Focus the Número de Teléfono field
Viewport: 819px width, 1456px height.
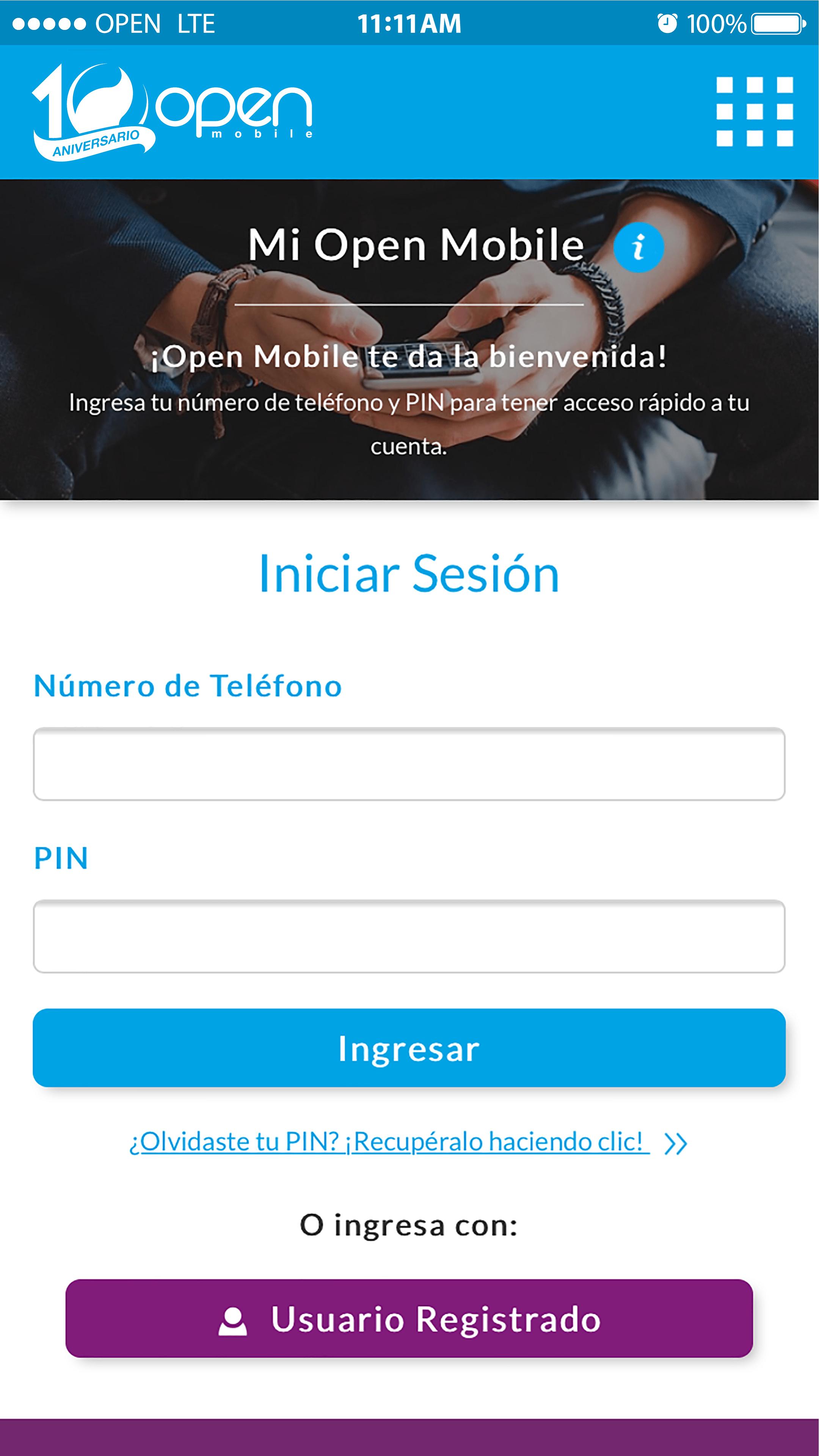(409, 764)
